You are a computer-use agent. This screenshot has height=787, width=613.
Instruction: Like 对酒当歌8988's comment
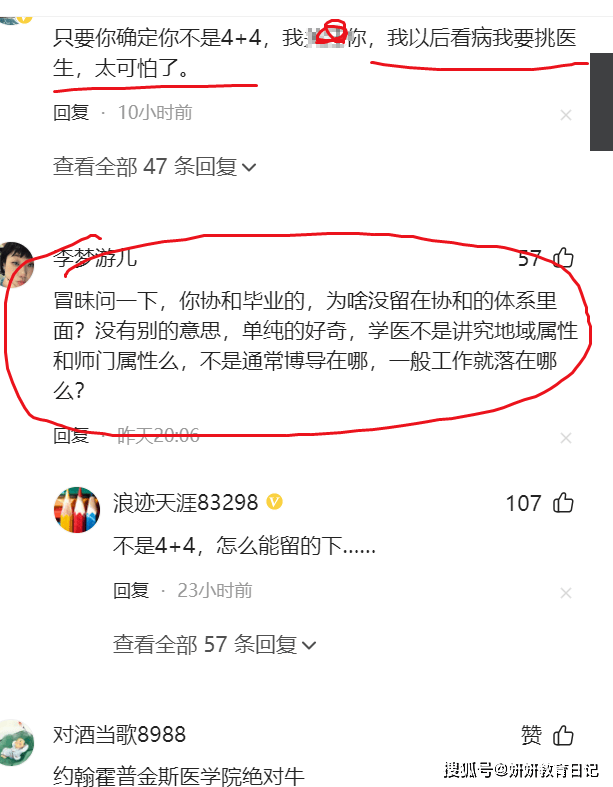[564, 735]
